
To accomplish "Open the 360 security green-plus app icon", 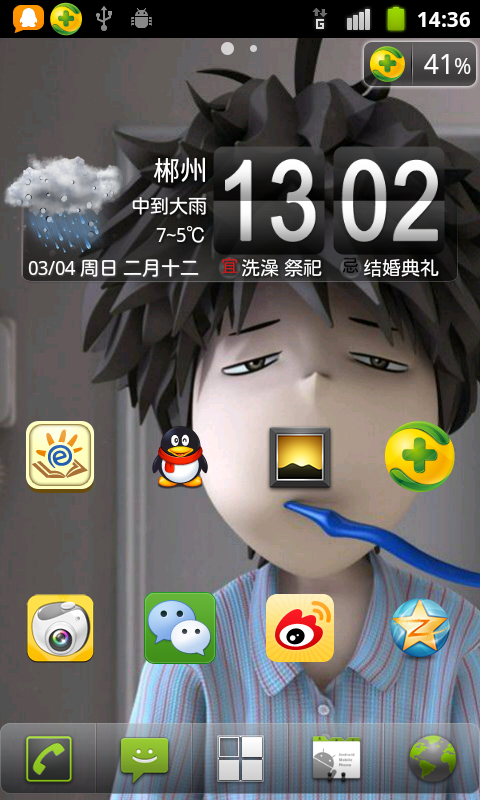I will pos(419,456).
